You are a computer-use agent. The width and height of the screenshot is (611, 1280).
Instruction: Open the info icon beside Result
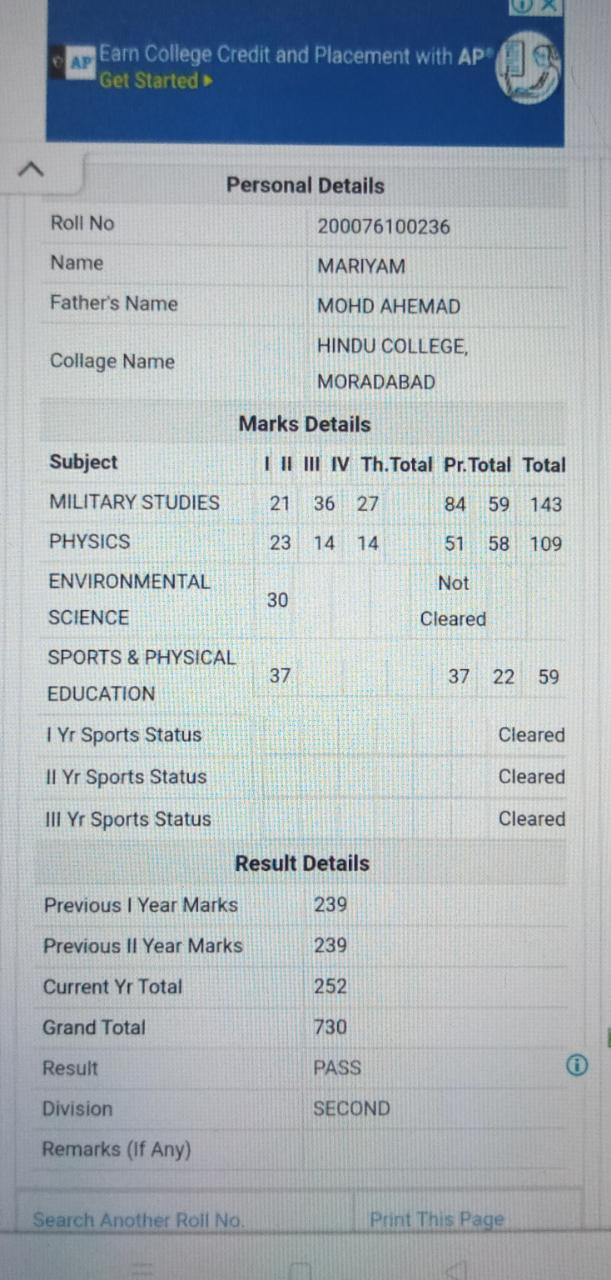[577, 1067]
